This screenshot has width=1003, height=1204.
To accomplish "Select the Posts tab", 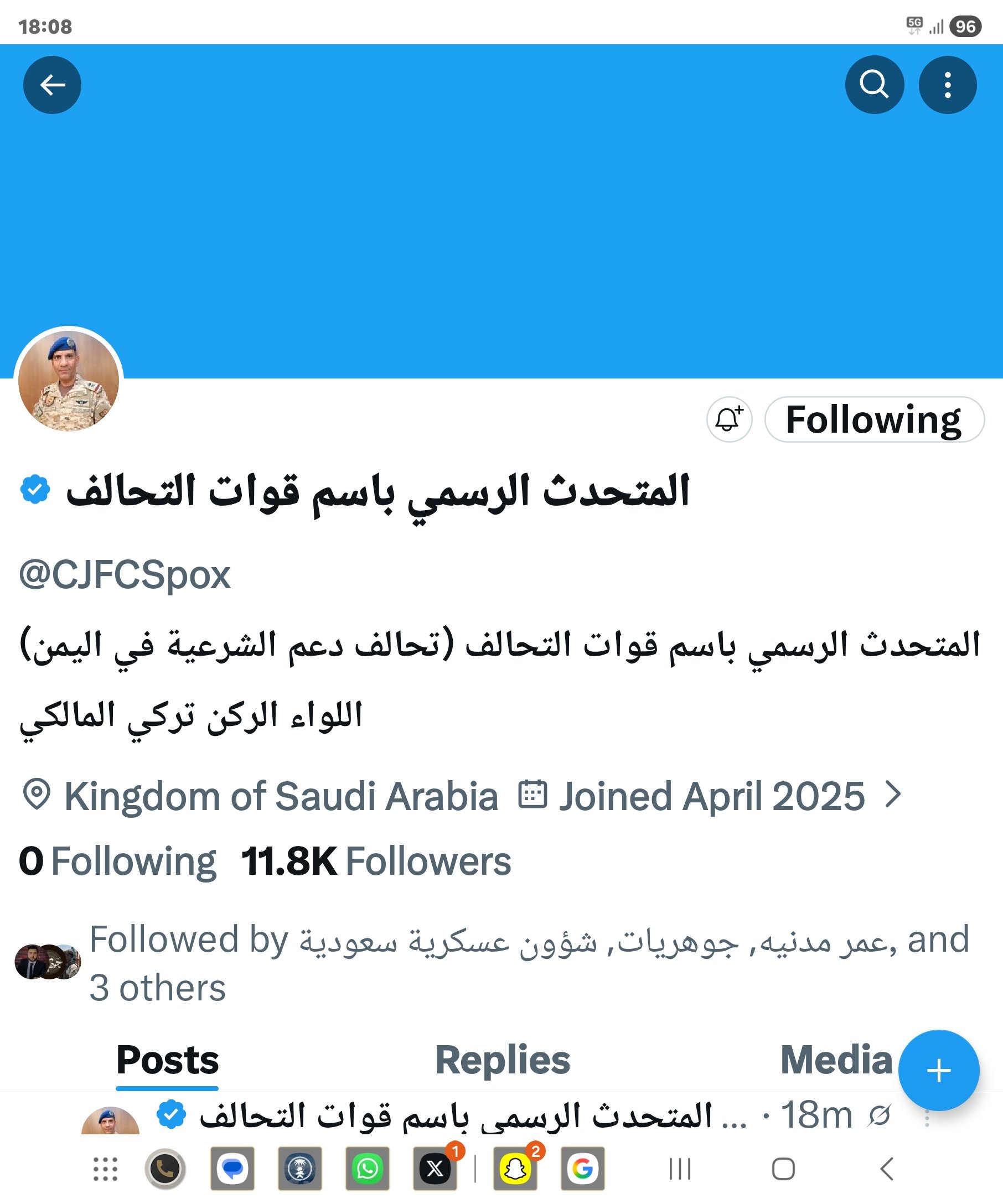I will [x=168, y=1060].
